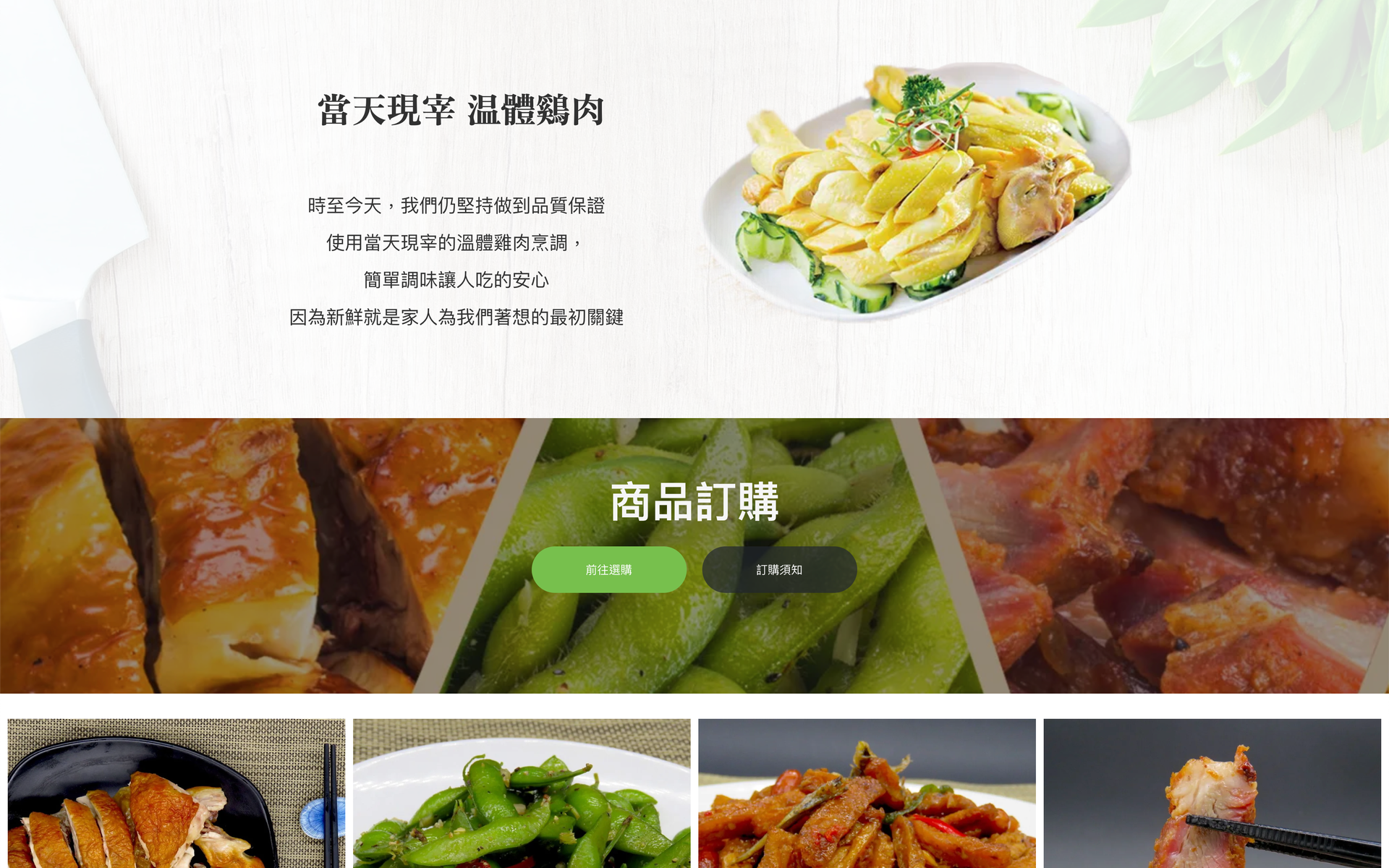Screen dimensions: 1389x868
Task: Open the roasted chicken product photo
Action: [176, 794]
